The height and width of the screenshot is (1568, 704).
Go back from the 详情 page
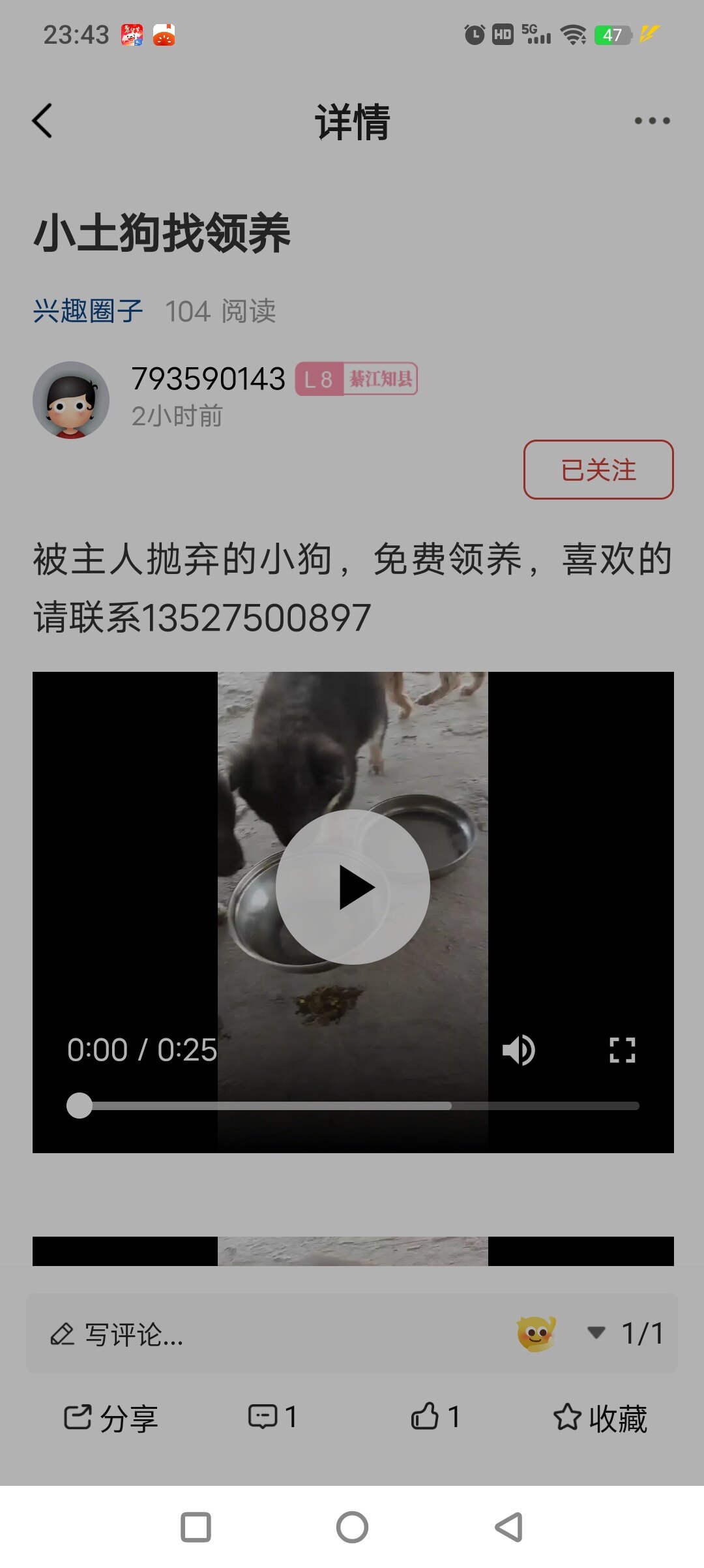43,121
